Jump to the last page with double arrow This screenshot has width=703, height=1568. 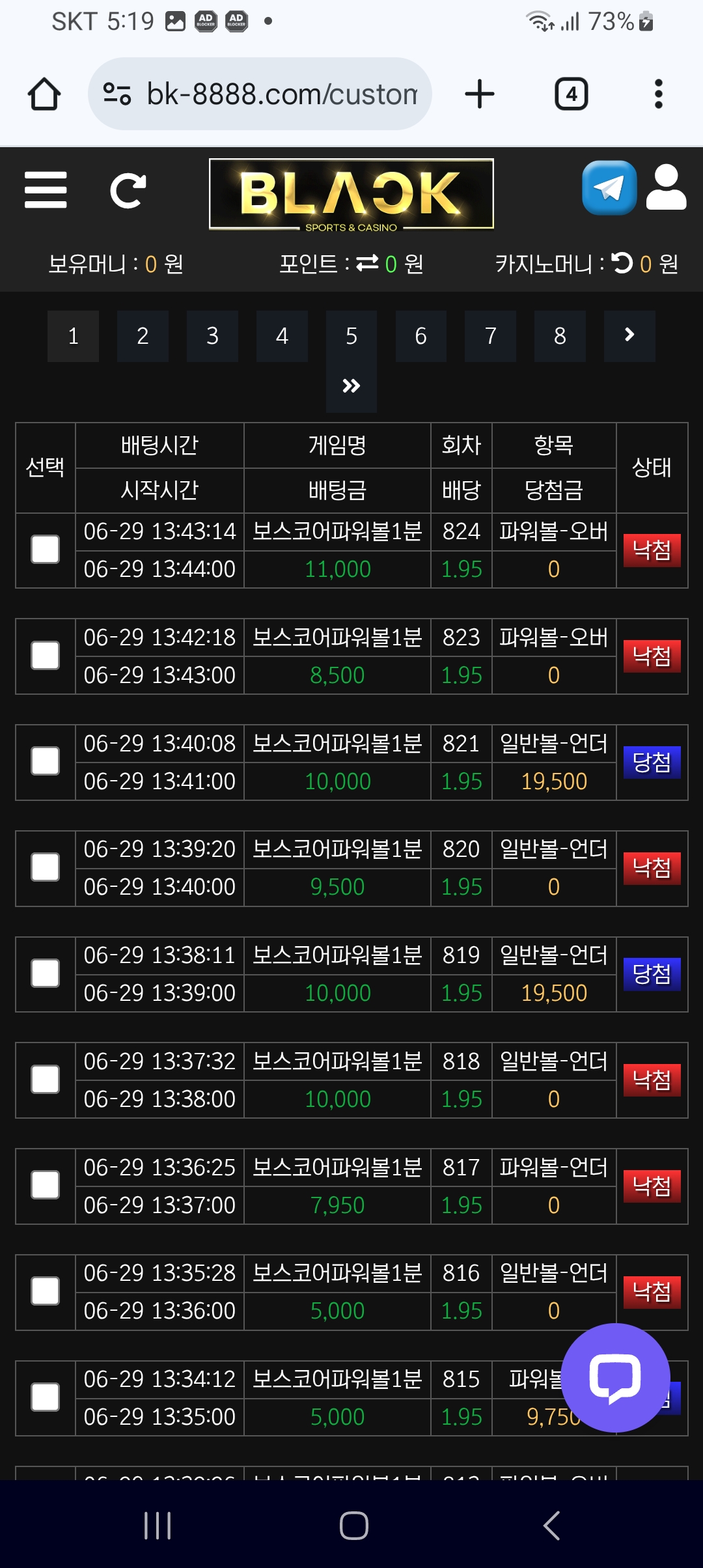tap(351, 387)
